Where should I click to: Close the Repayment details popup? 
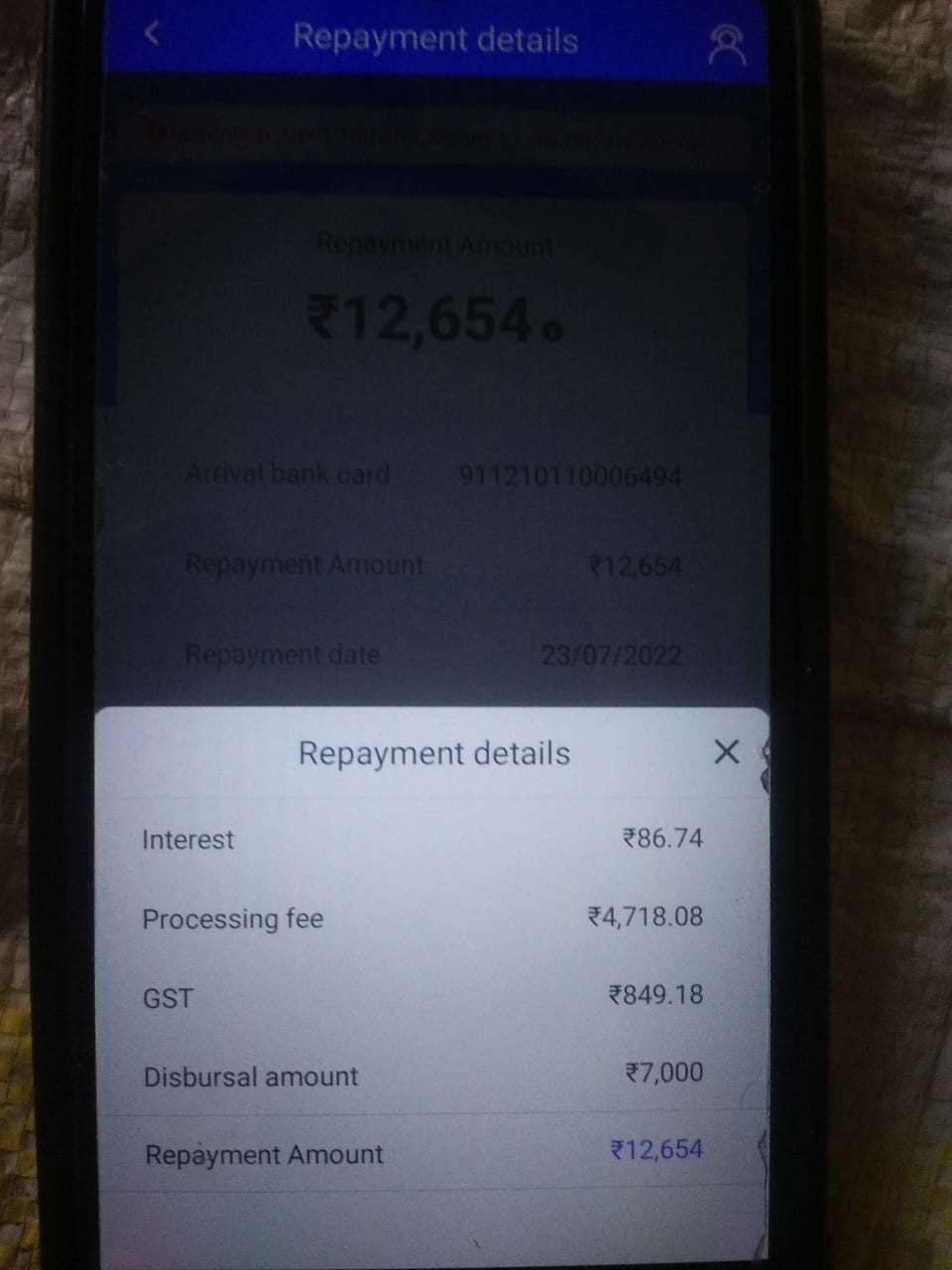pos(726,753)
